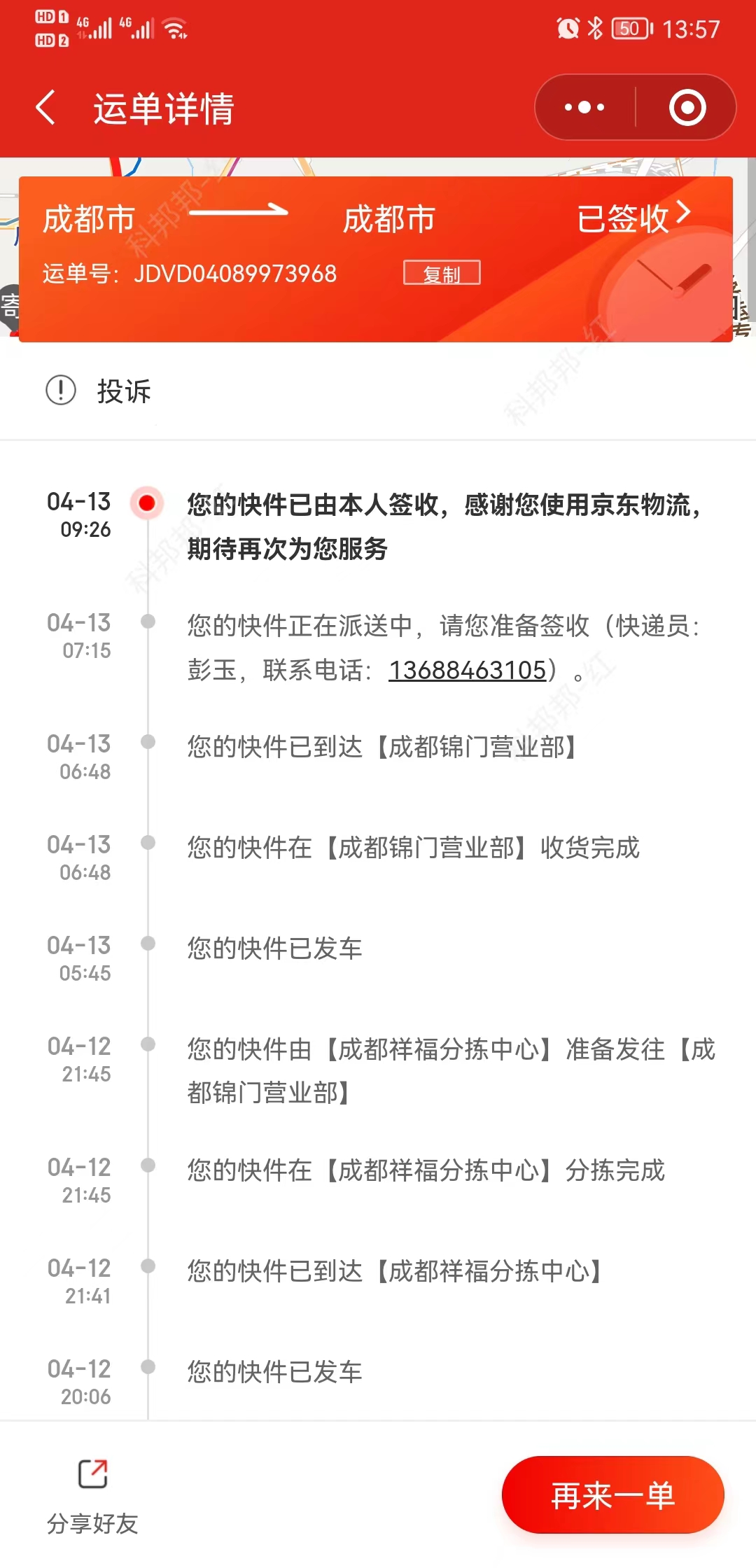Close the mini-program with the circle button
756x1568 pixels.
[x=687, y=107]
